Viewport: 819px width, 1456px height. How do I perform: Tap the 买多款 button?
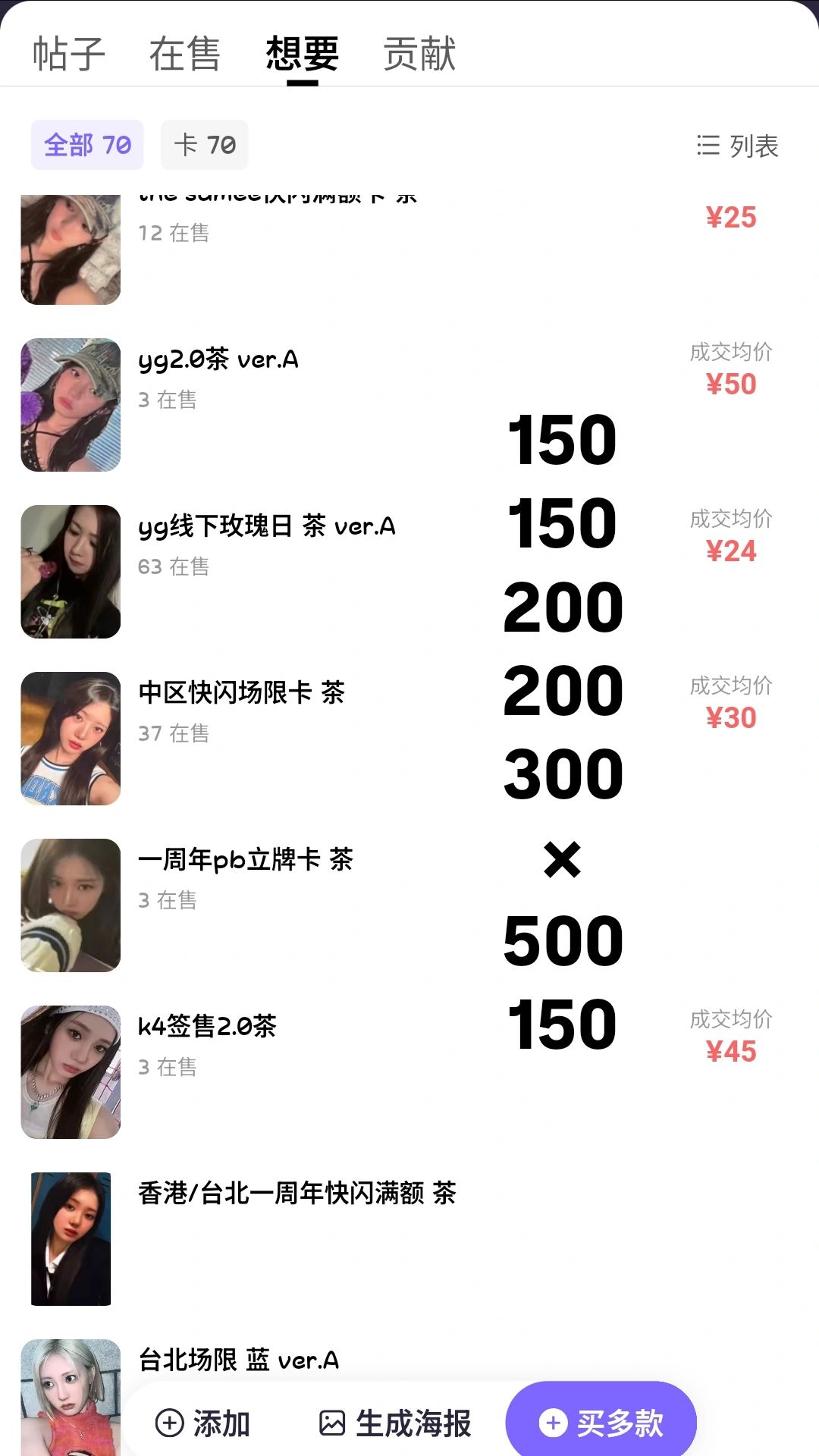click(601, 1423)
